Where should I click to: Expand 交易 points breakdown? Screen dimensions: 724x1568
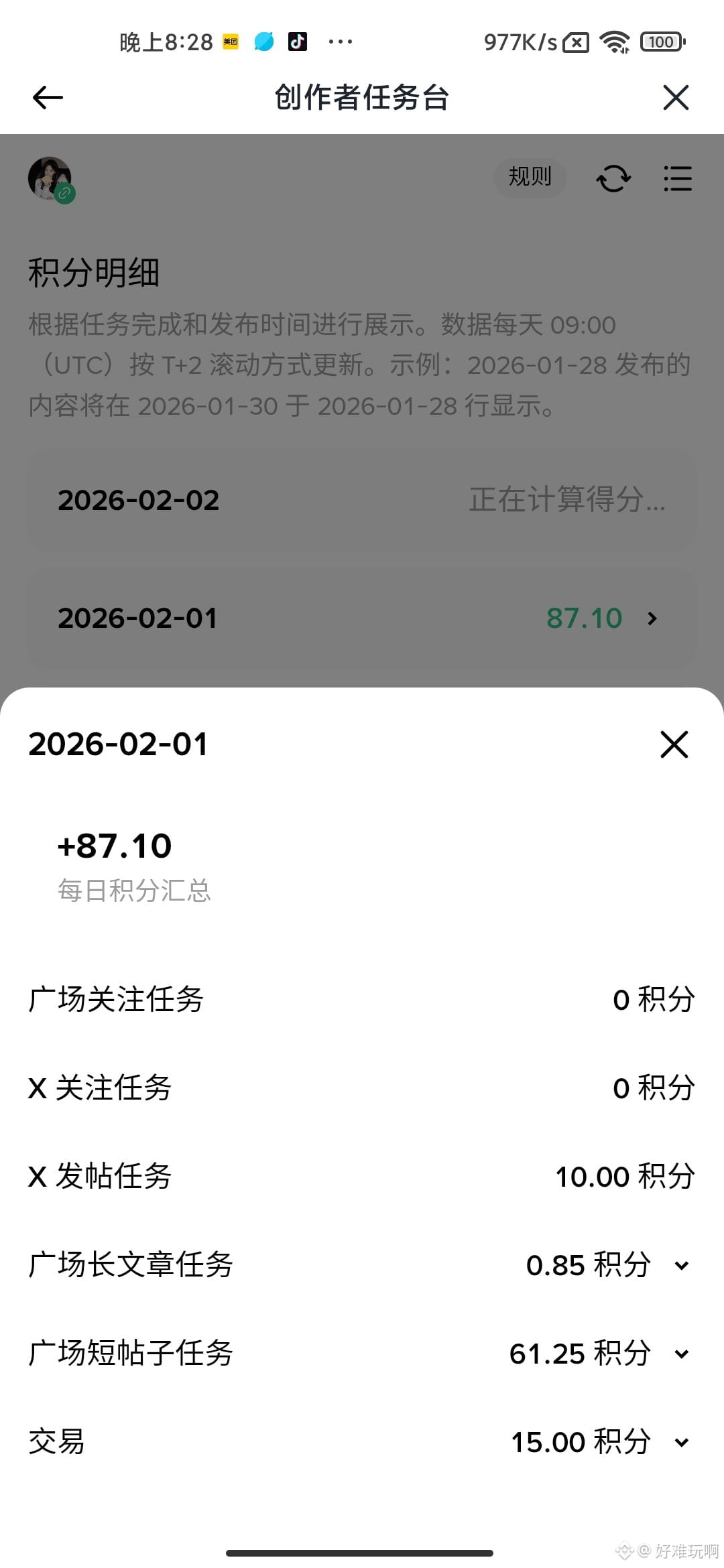click(x=681, y=1443)
